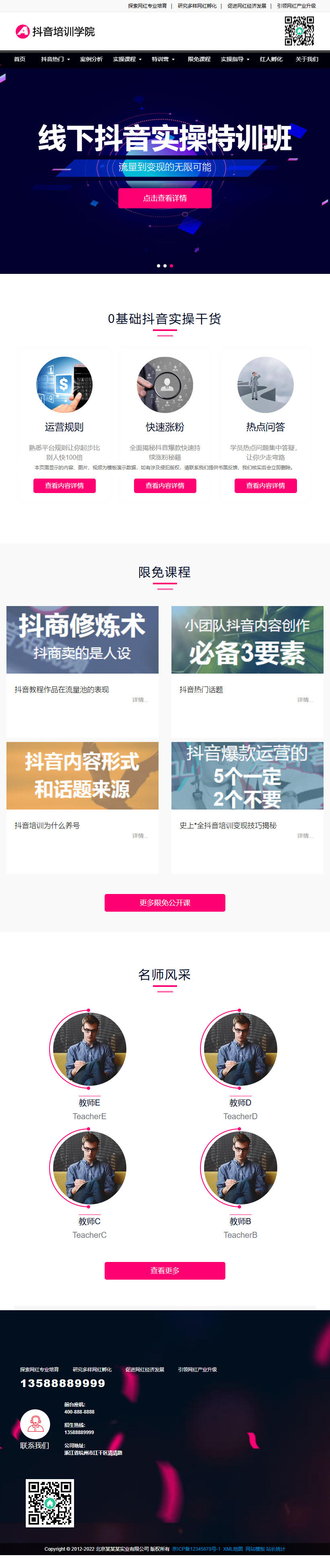Open the 抖商修炼术 course card

click(82, 640)
